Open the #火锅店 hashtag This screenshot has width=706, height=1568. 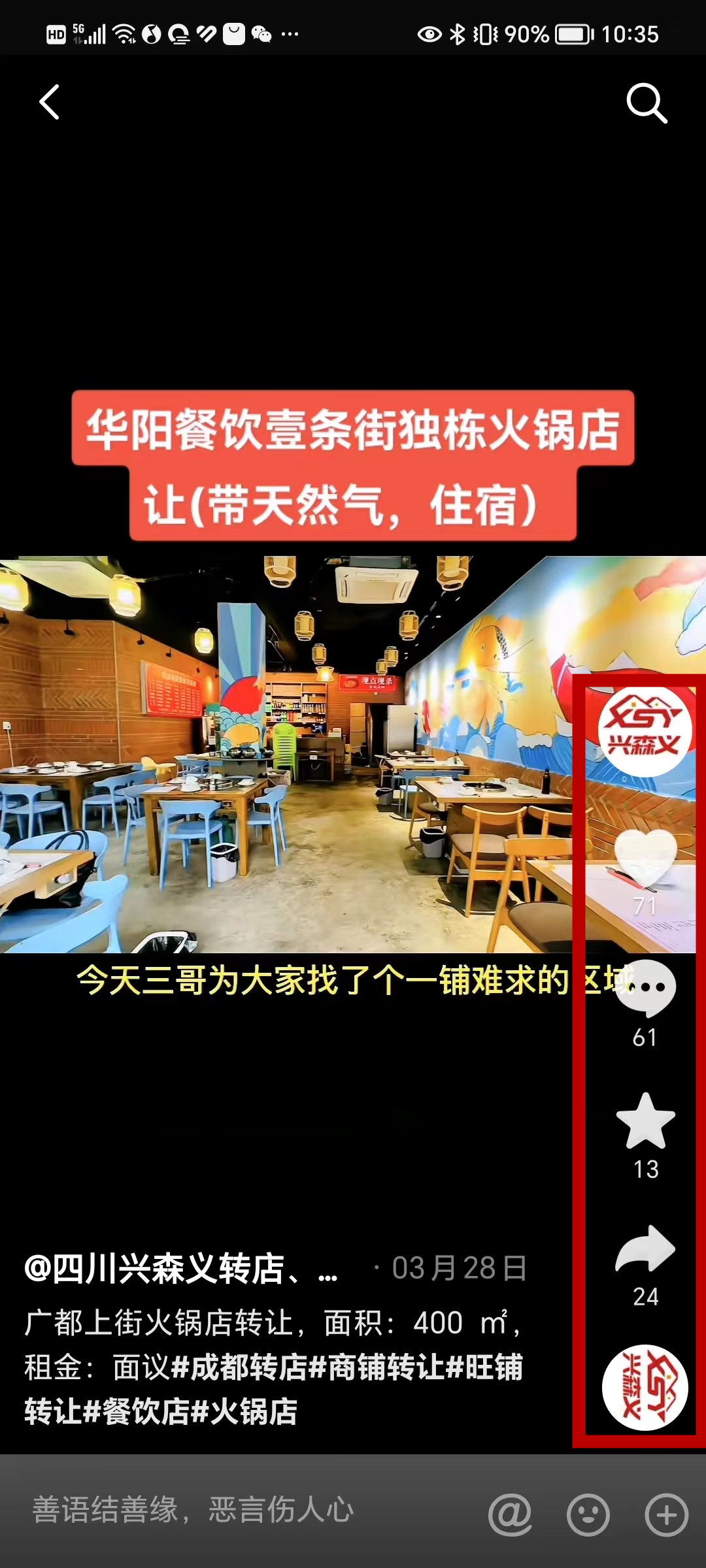246,1411
